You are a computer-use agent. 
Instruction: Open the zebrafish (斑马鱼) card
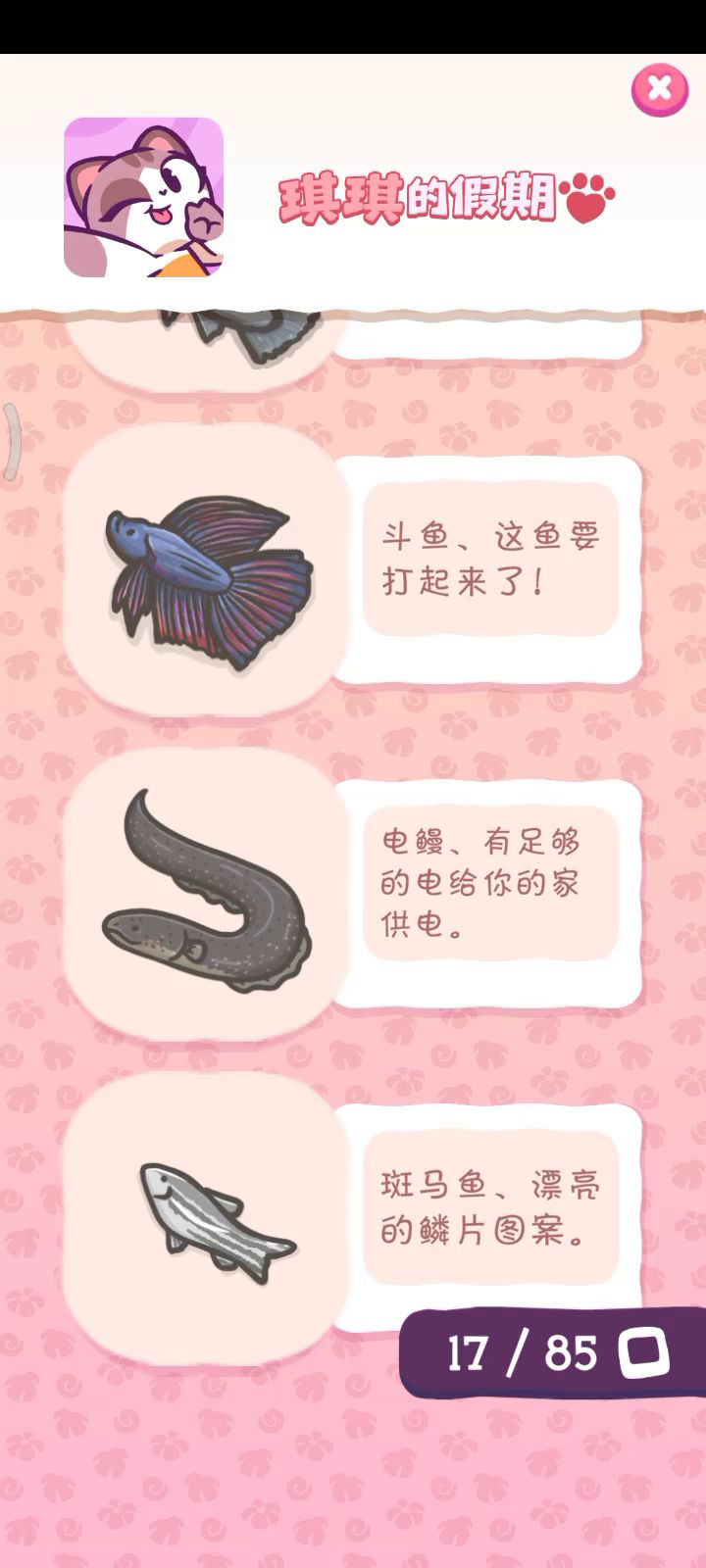(x=353, y=1217)
